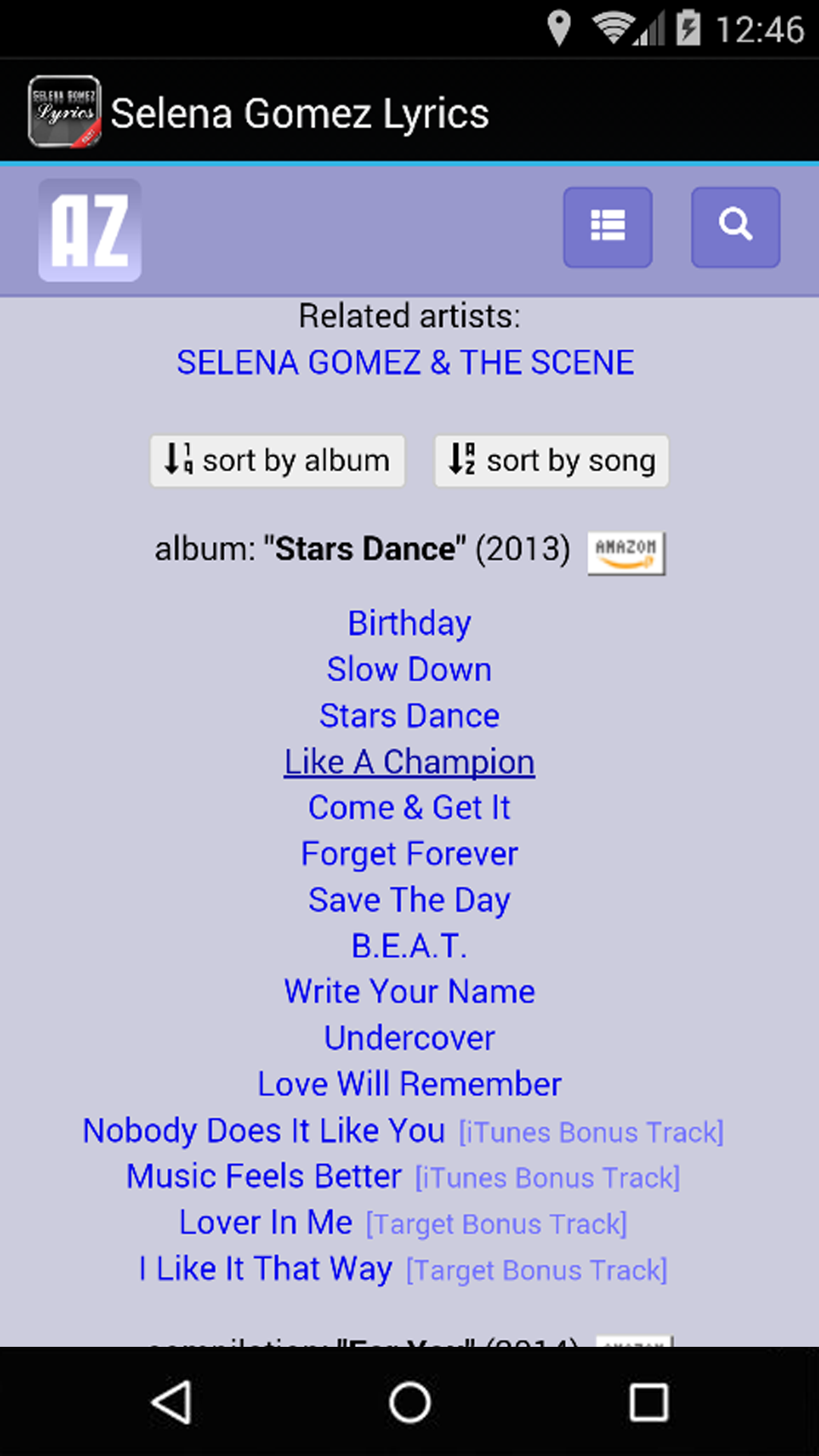Sort the lyrics by album
The width and height of the screenshot is (819, 1456).
tap(278, 460)
